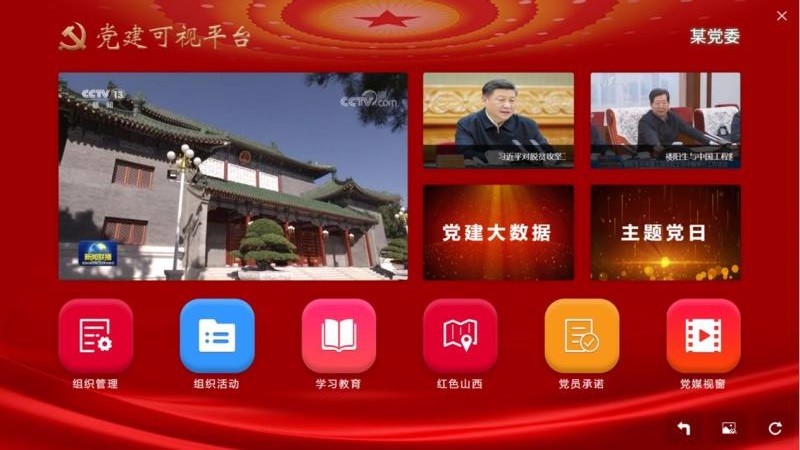The width and height of the screenshot is (800, 450).
Task: Play the CCTV13 news video
Action: point(232,176)
